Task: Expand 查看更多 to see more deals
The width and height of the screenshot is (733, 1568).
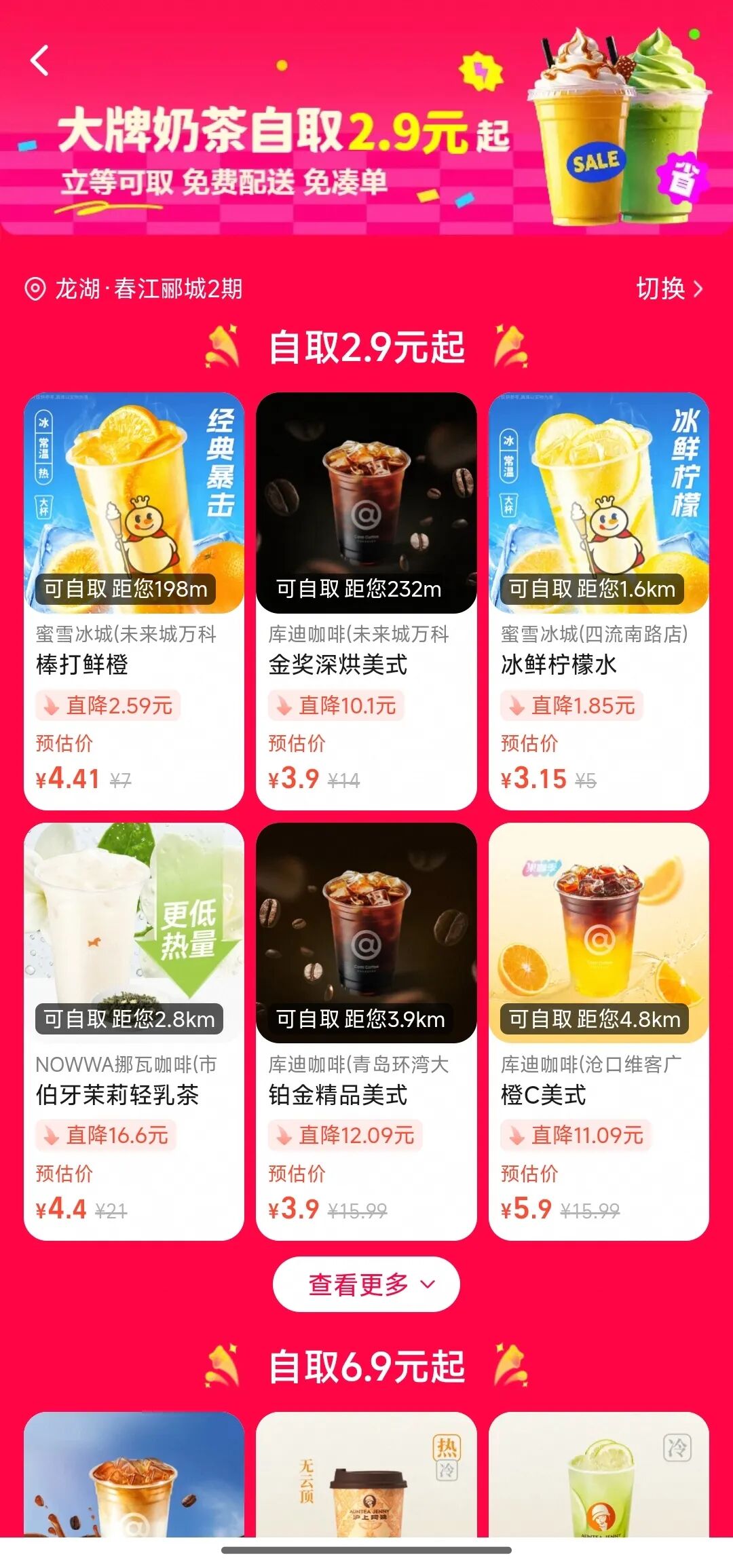Action: pos(366,1284)
